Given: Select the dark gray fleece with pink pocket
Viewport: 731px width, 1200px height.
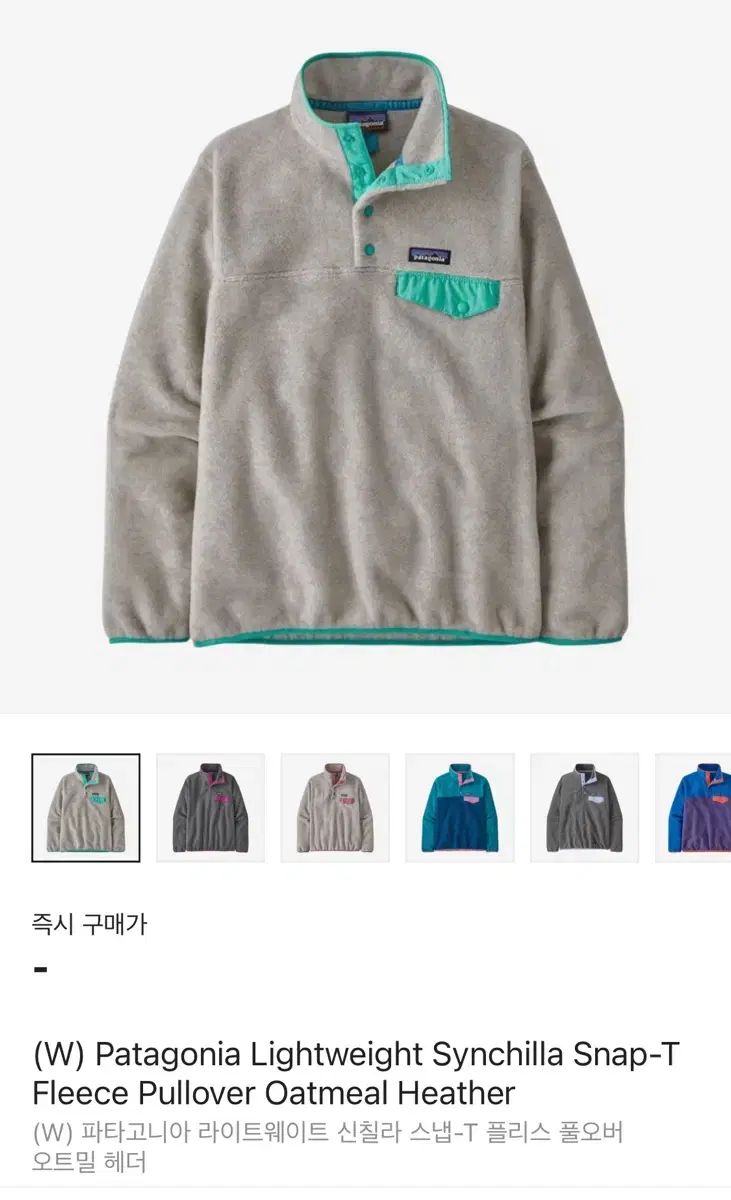Looking at the screenshot, I should (x=210, y=808).
